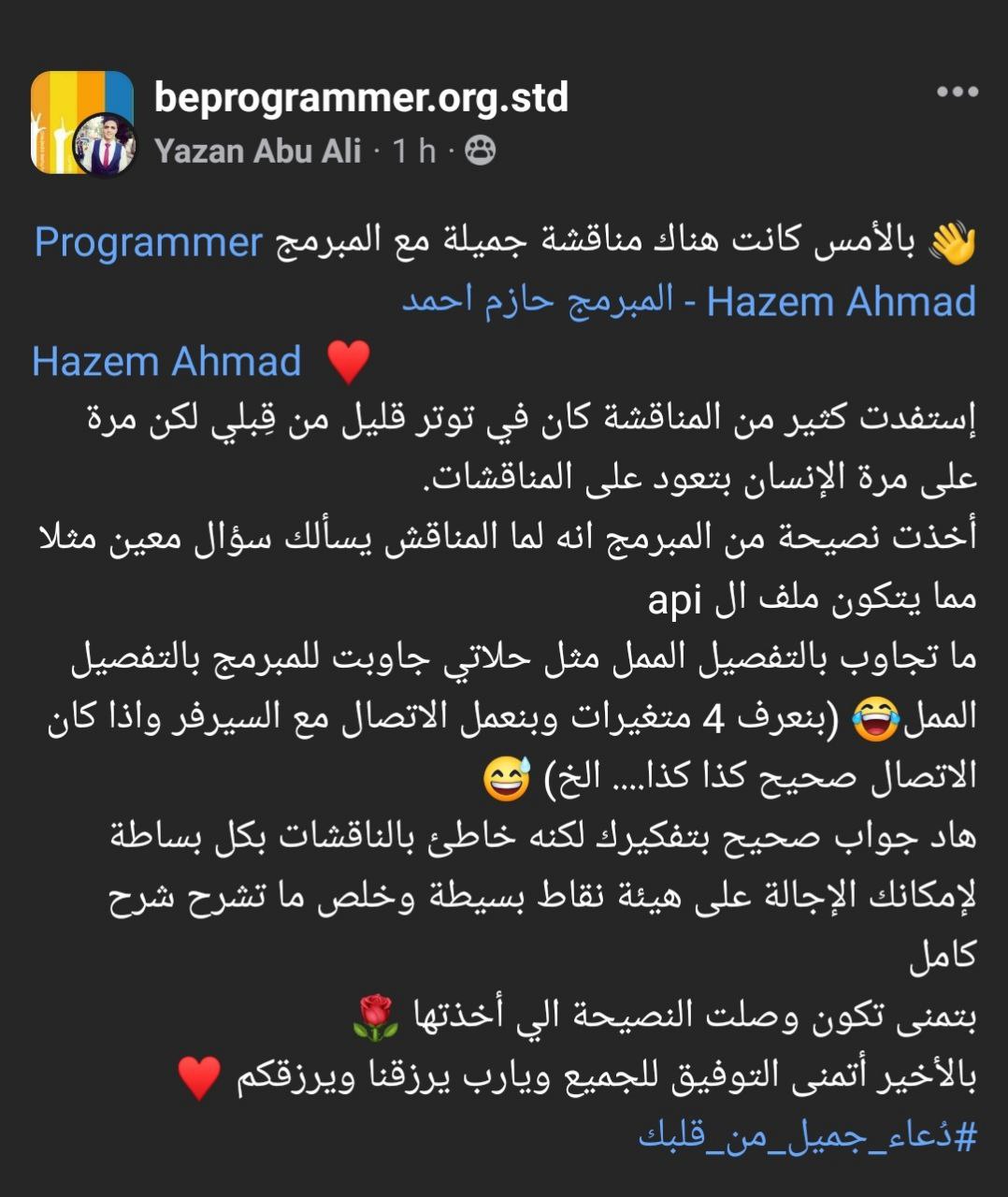Screen dimensions: 1008x1197
Task: Open the beprogrammer.org.std group page
Action: pyautogui.click(x=361, y=97)
